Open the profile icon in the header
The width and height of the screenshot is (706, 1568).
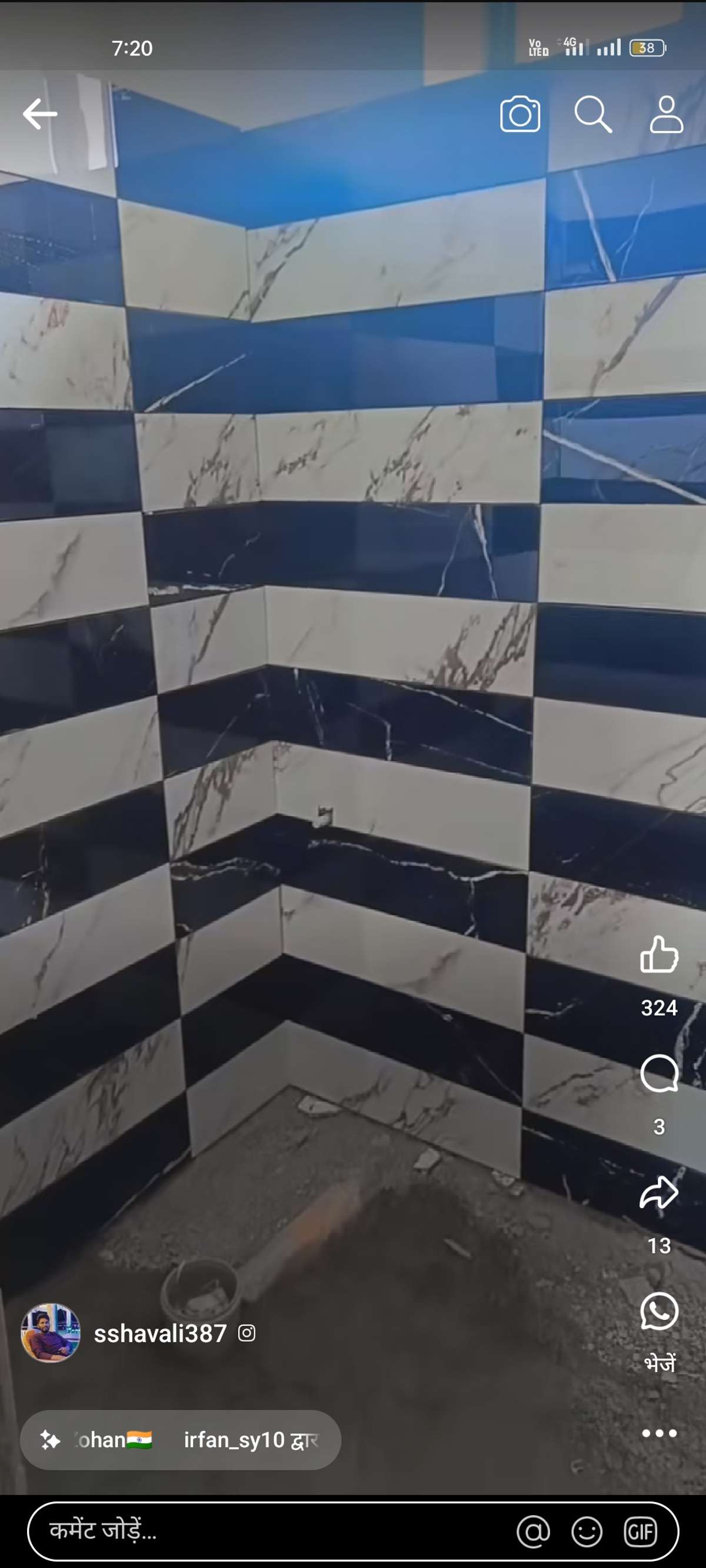point(666,114)
